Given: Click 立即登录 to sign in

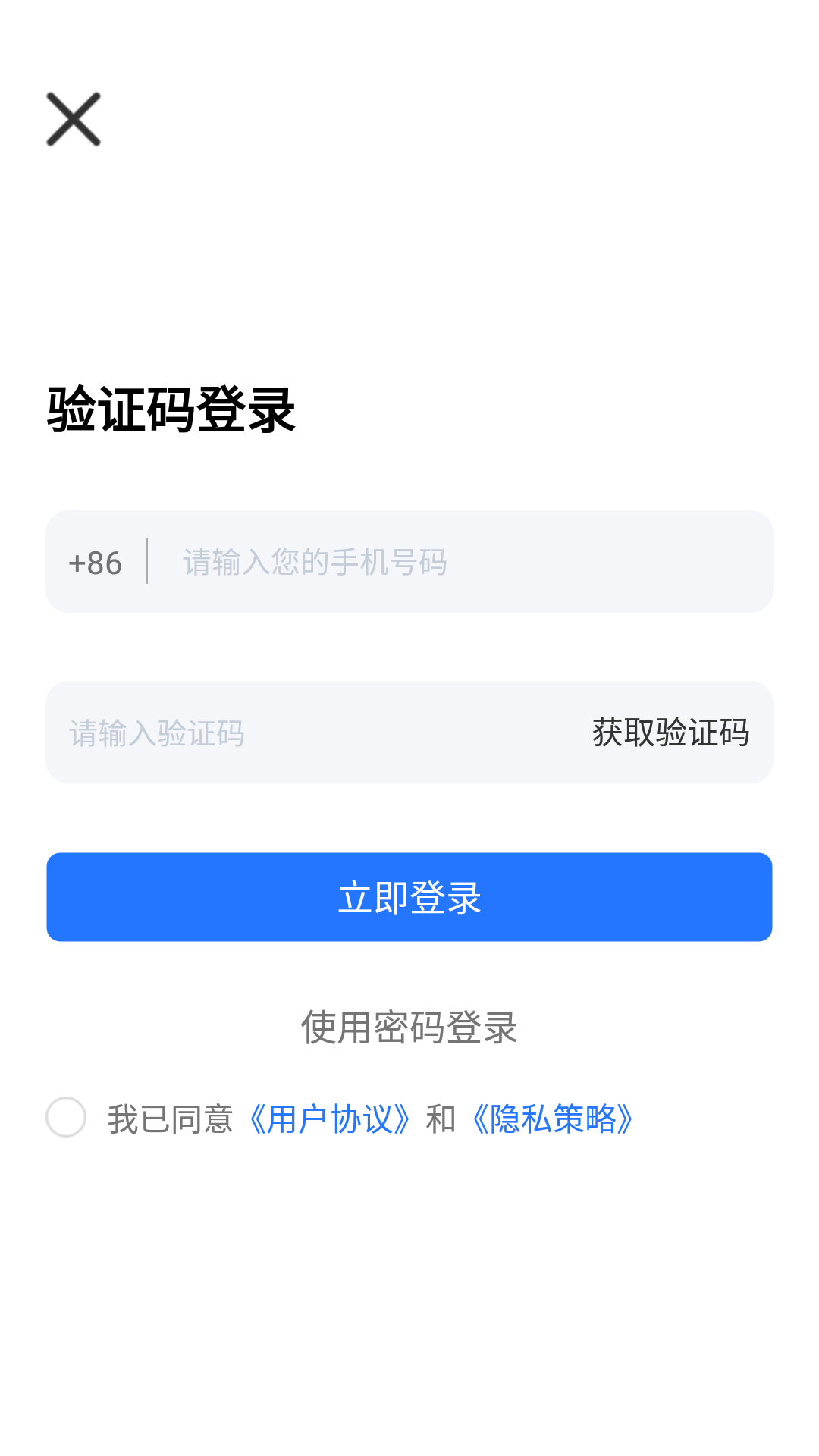Looking at the screenshot, I should coord(409,896).
